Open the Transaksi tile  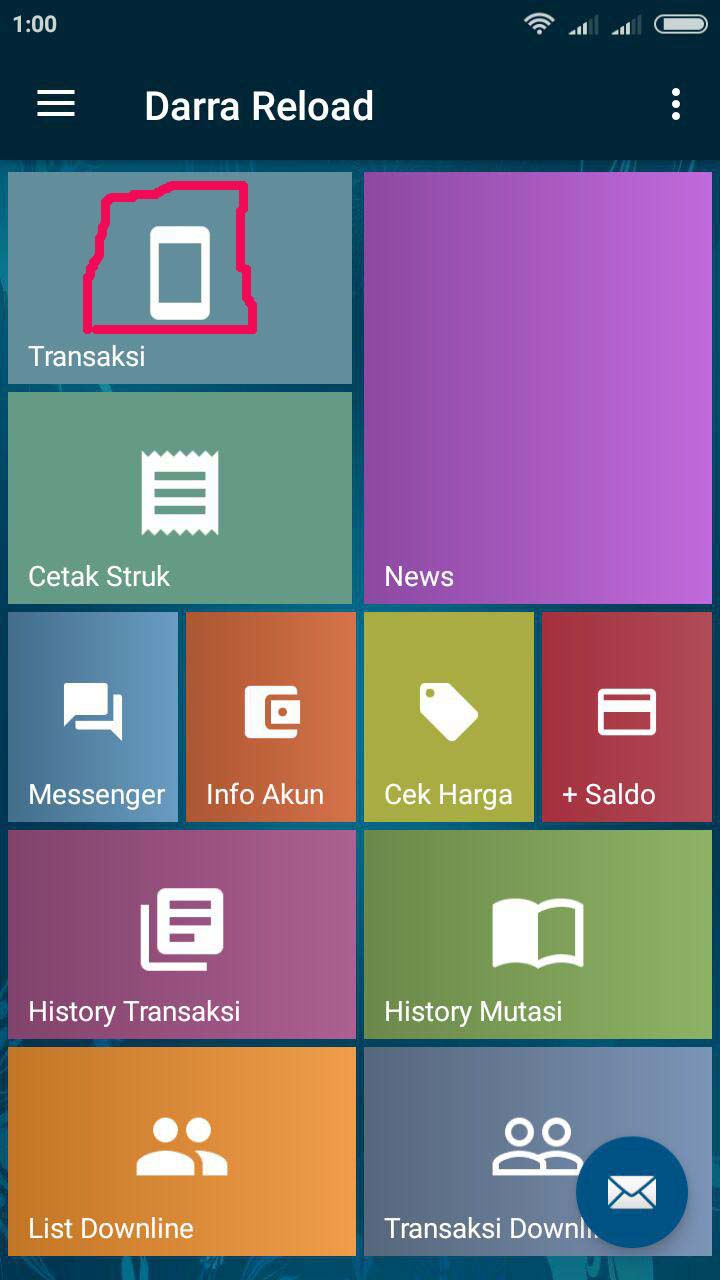(x=180, y=278)
